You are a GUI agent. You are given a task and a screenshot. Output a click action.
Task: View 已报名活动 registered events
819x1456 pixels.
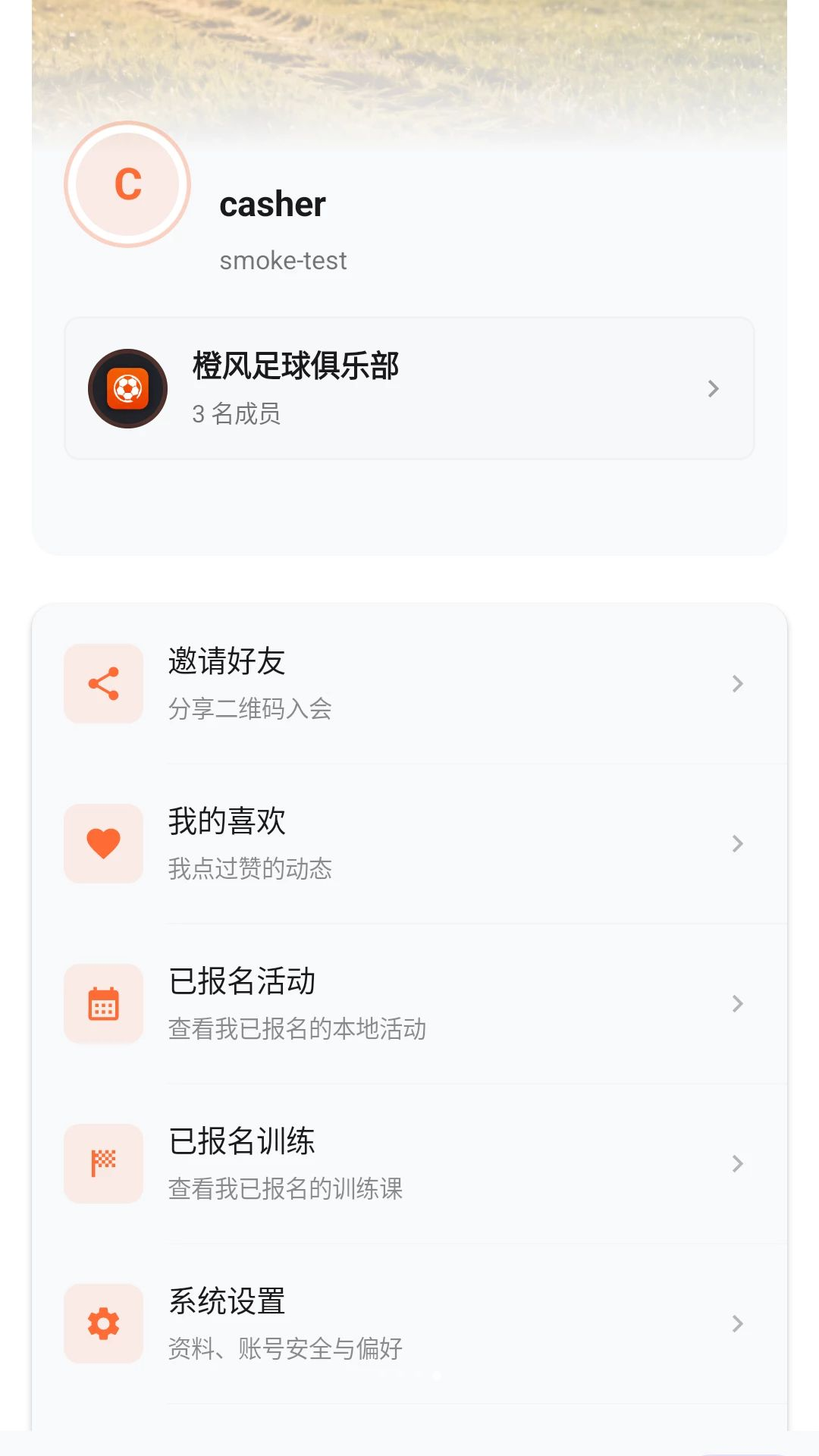click(409, 1004)
